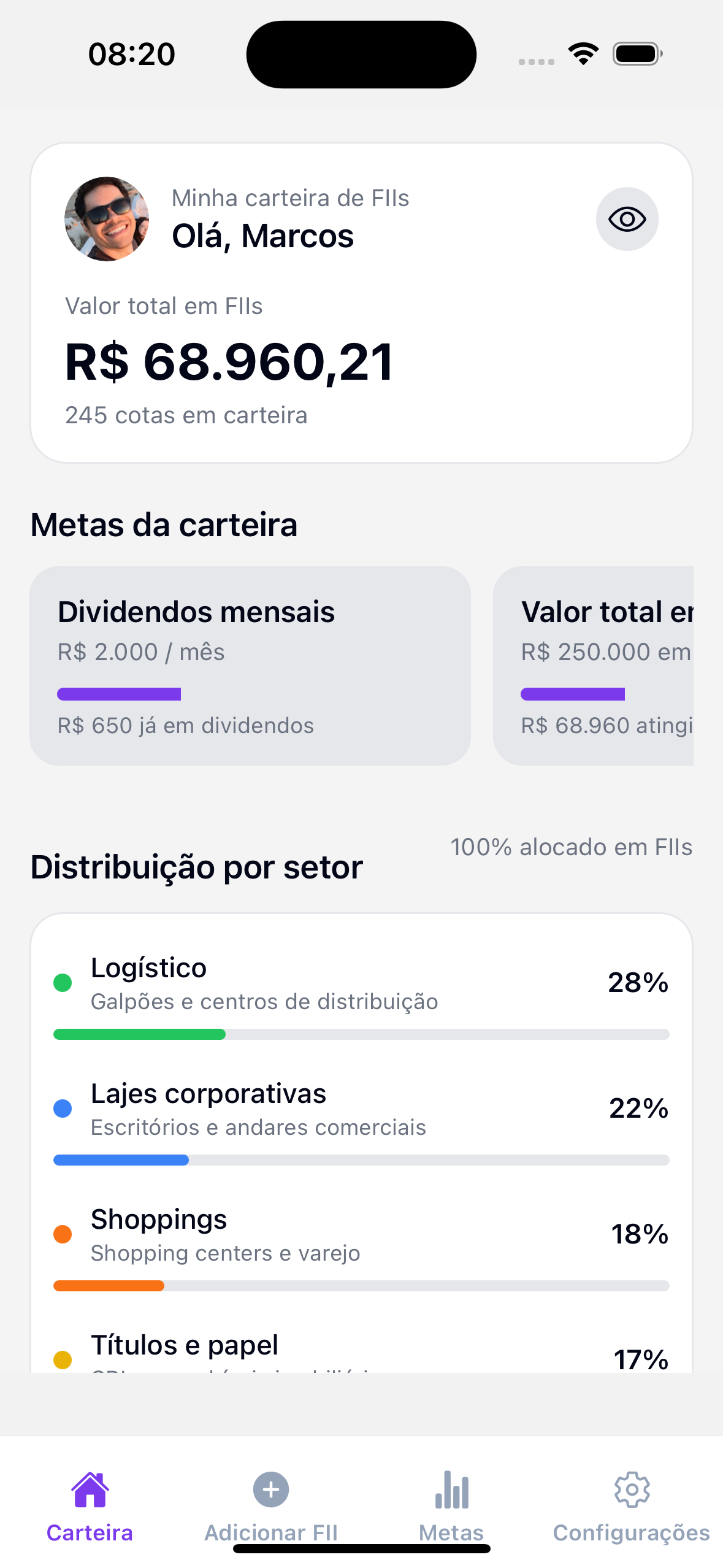Tap the Adicionar FII plus icon
Screen dimensions: 723x1568
pos(270,1491)
